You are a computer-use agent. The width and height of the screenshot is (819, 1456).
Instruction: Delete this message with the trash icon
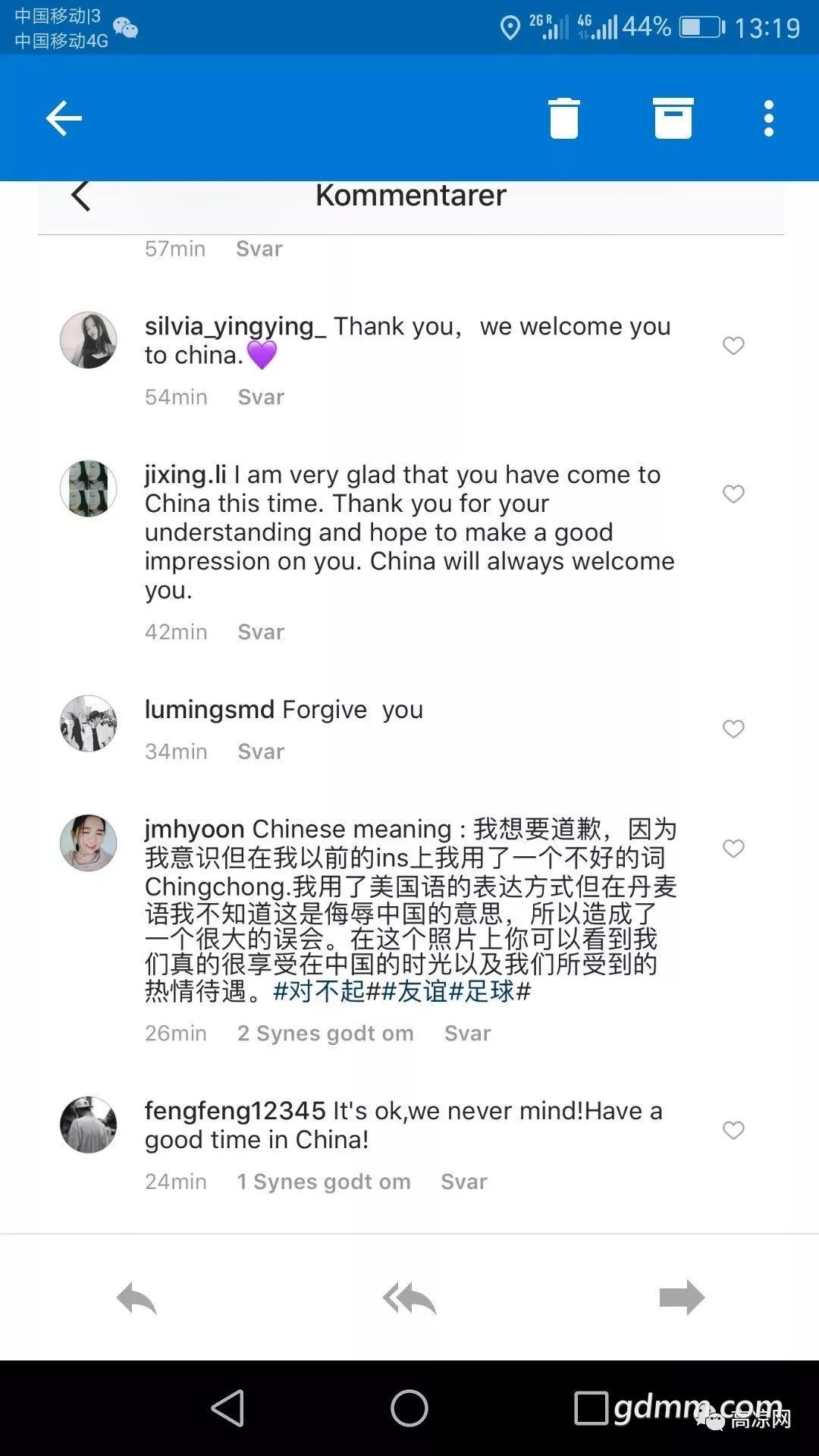pos(564,118)
